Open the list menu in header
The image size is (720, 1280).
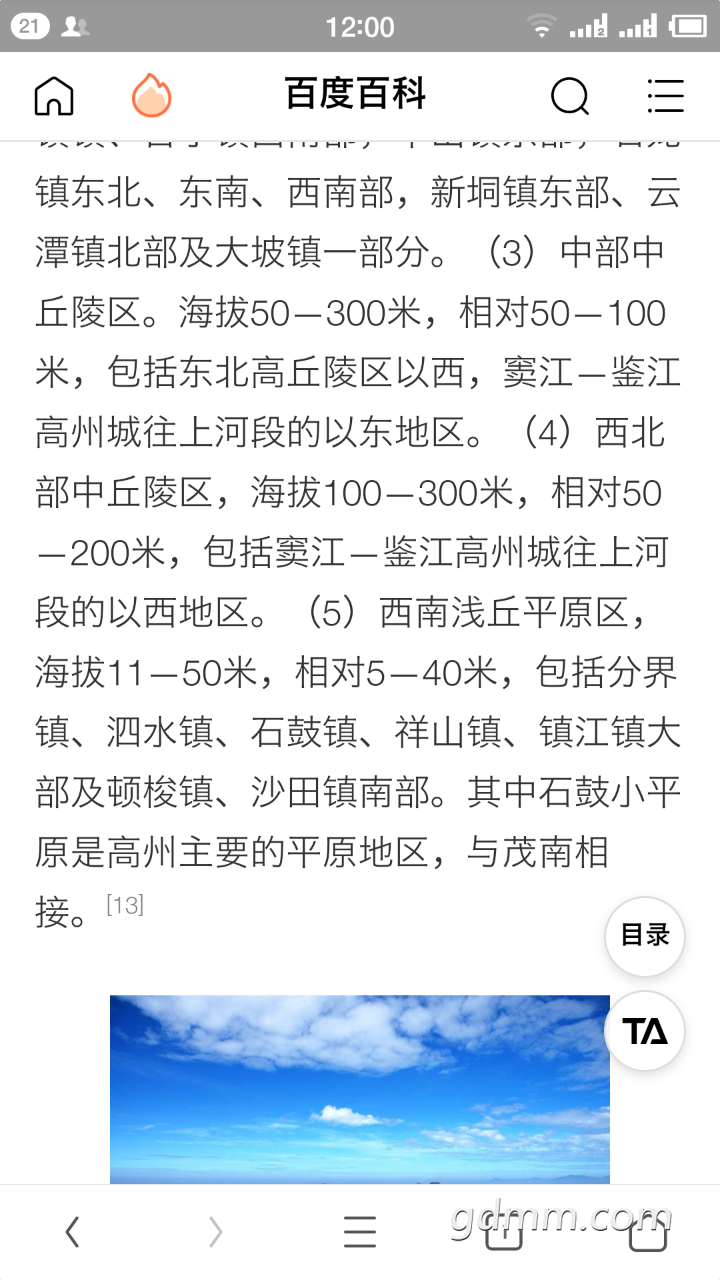pyautogui.click(x=665, y=96)
